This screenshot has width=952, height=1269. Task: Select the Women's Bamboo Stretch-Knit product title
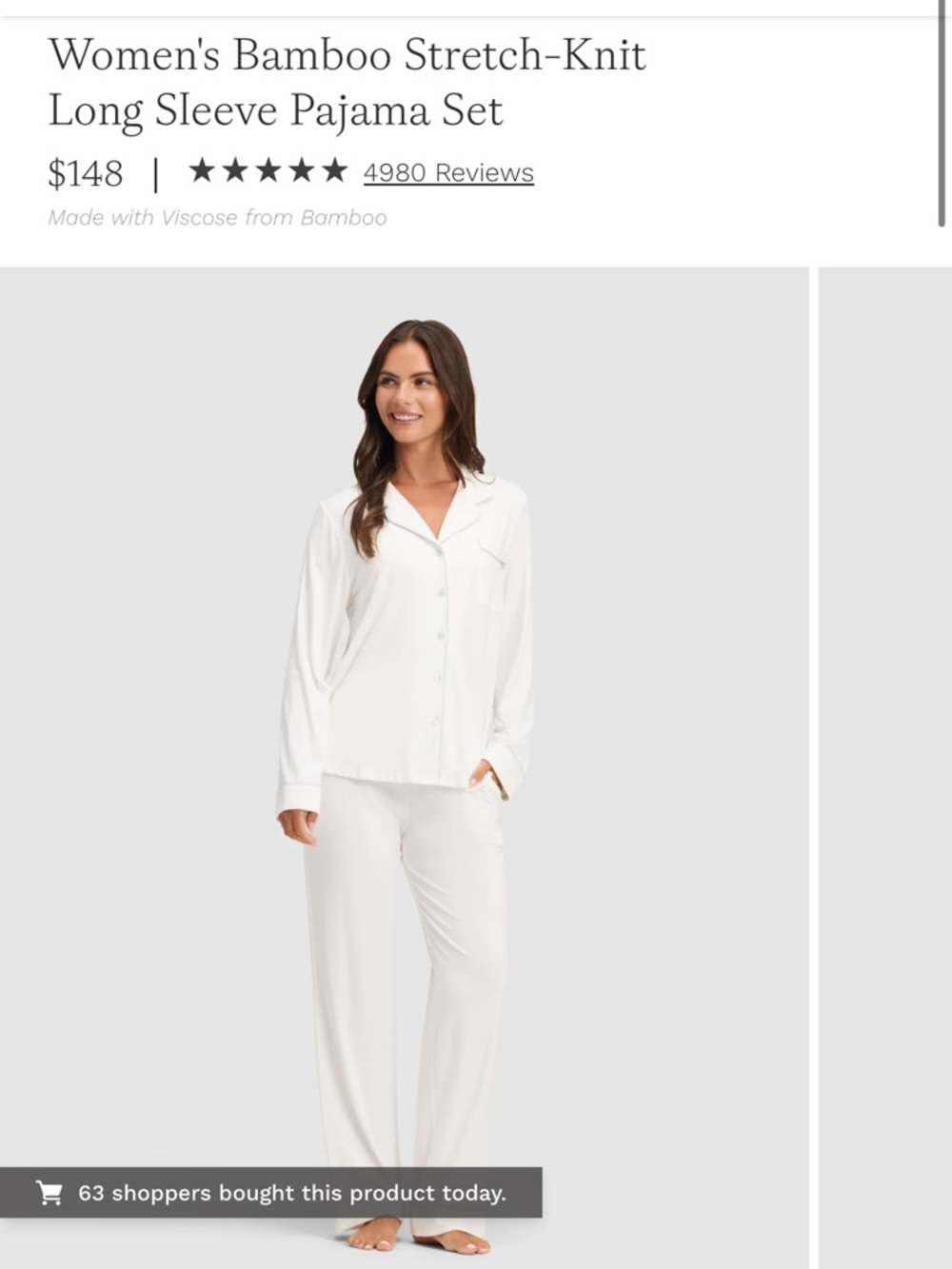pos(347,81)
